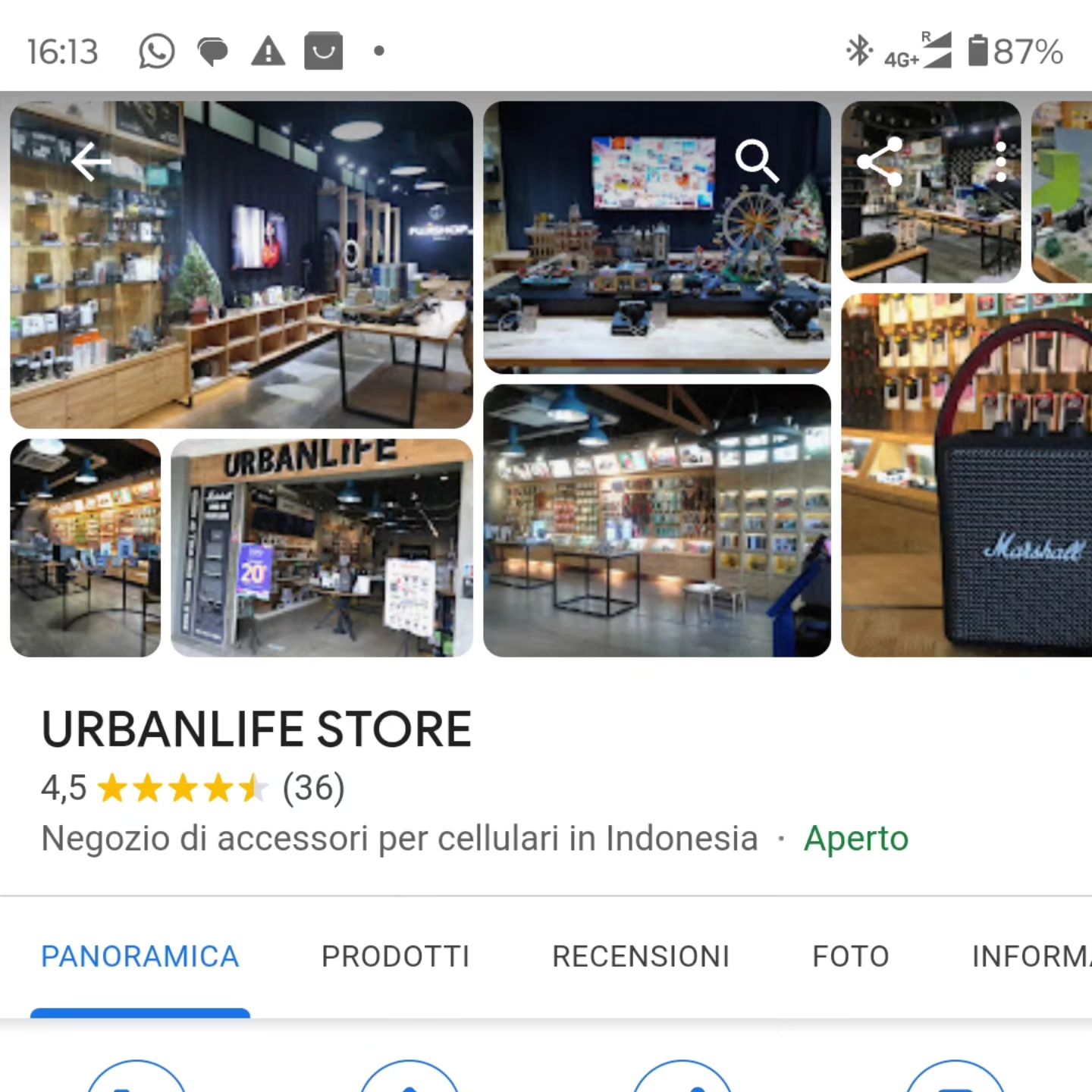Open the three-dot overflow menu

tap(1001, 162)
